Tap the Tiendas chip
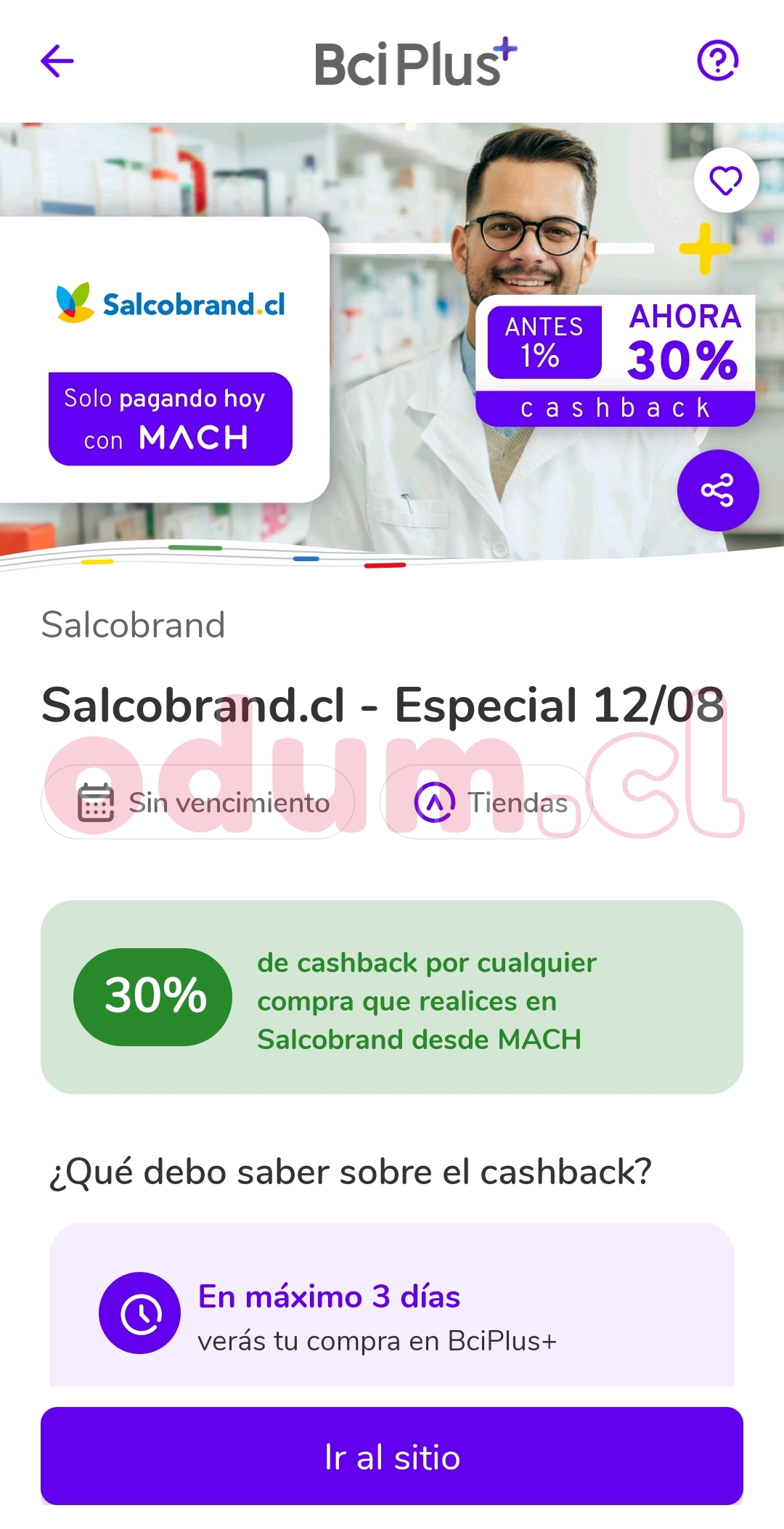 click(x=486, y=802)
